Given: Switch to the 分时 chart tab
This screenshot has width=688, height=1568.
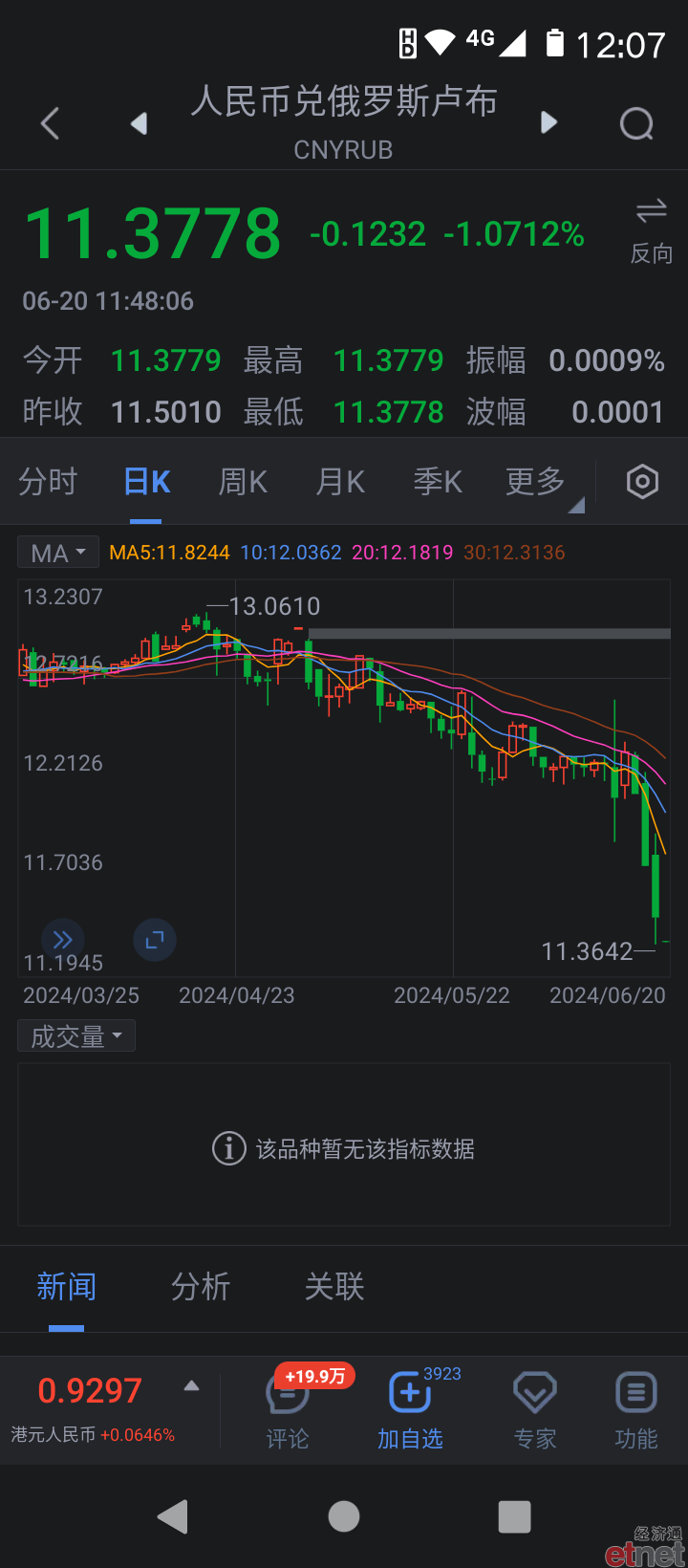Looking at the screenshot, I should [48, 482].
